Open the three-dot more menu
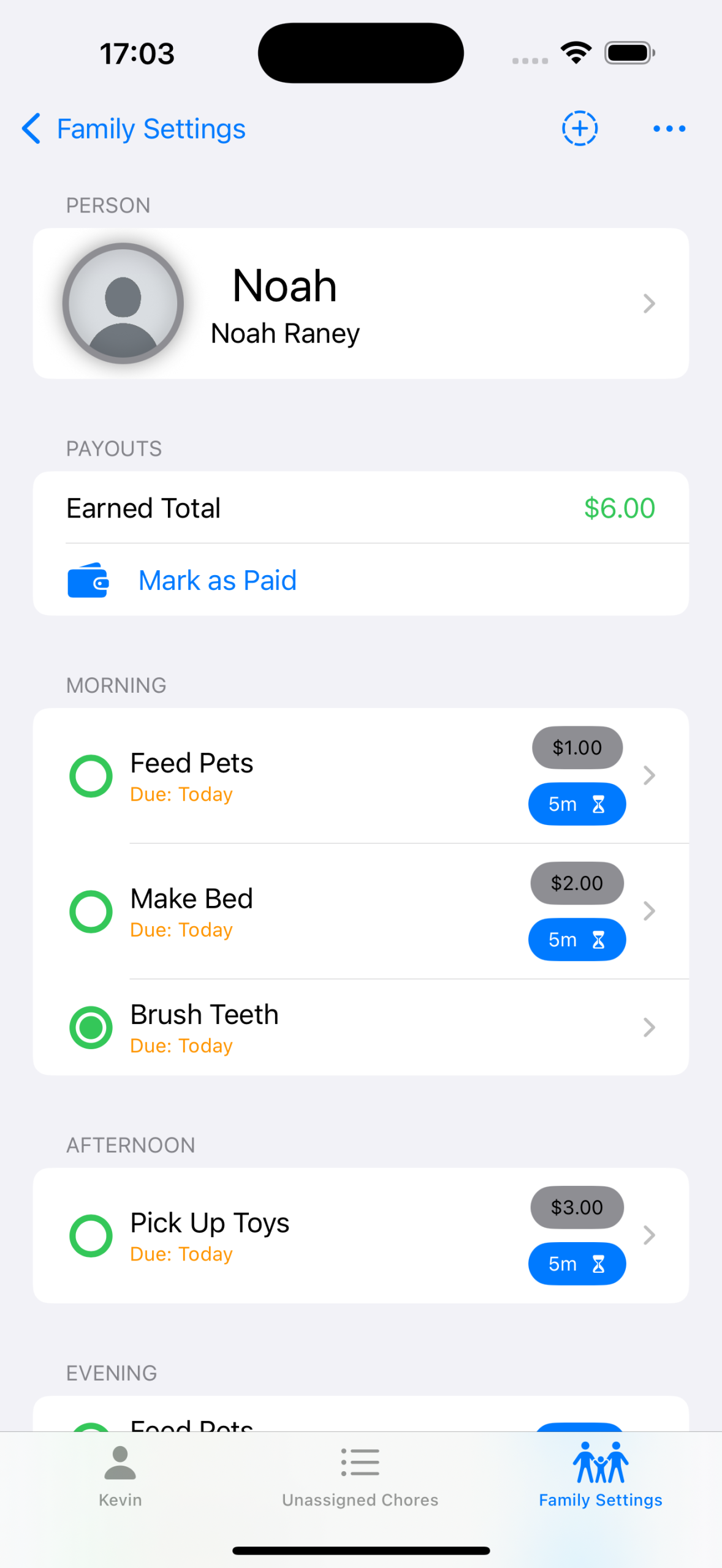 tap(669, 129)
